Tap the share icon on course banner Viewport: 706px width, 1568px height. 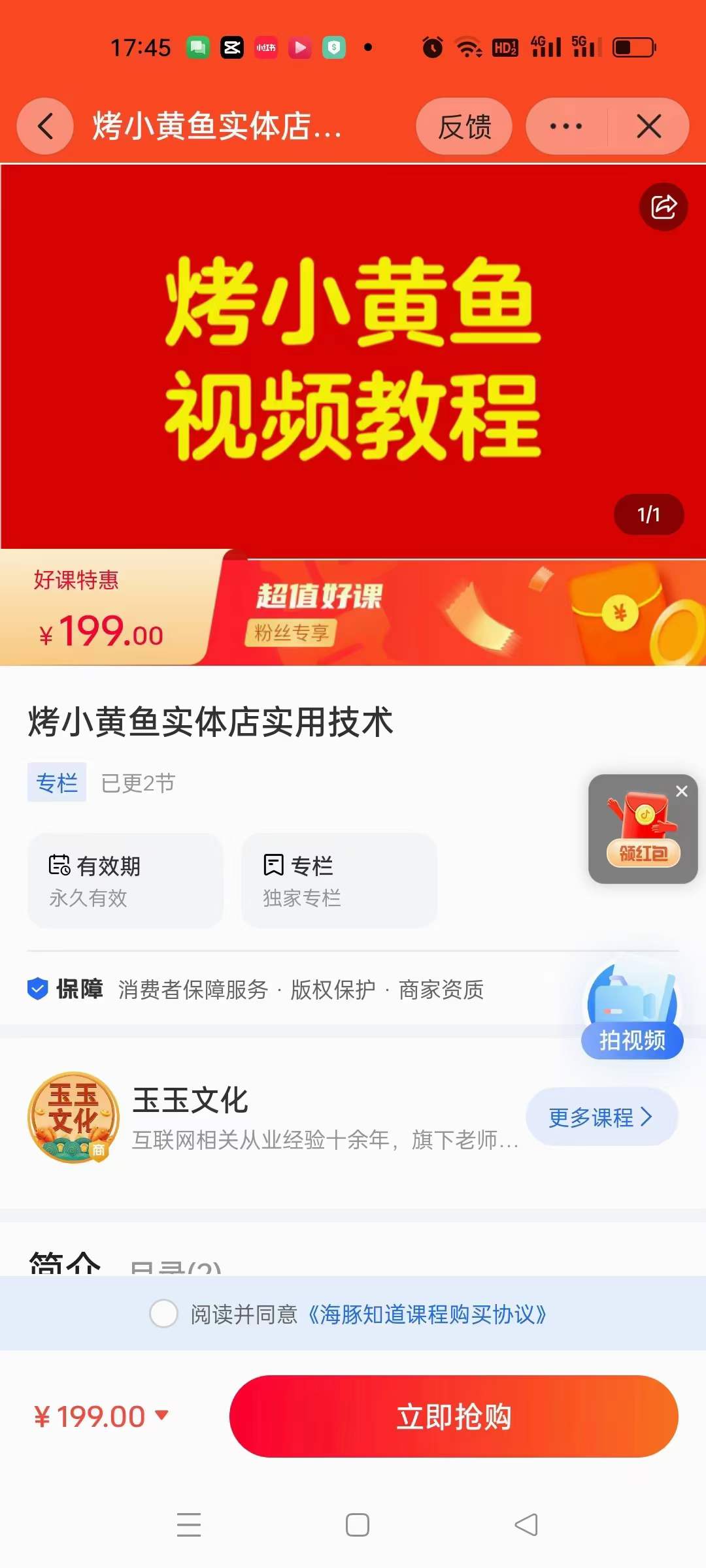663,208
